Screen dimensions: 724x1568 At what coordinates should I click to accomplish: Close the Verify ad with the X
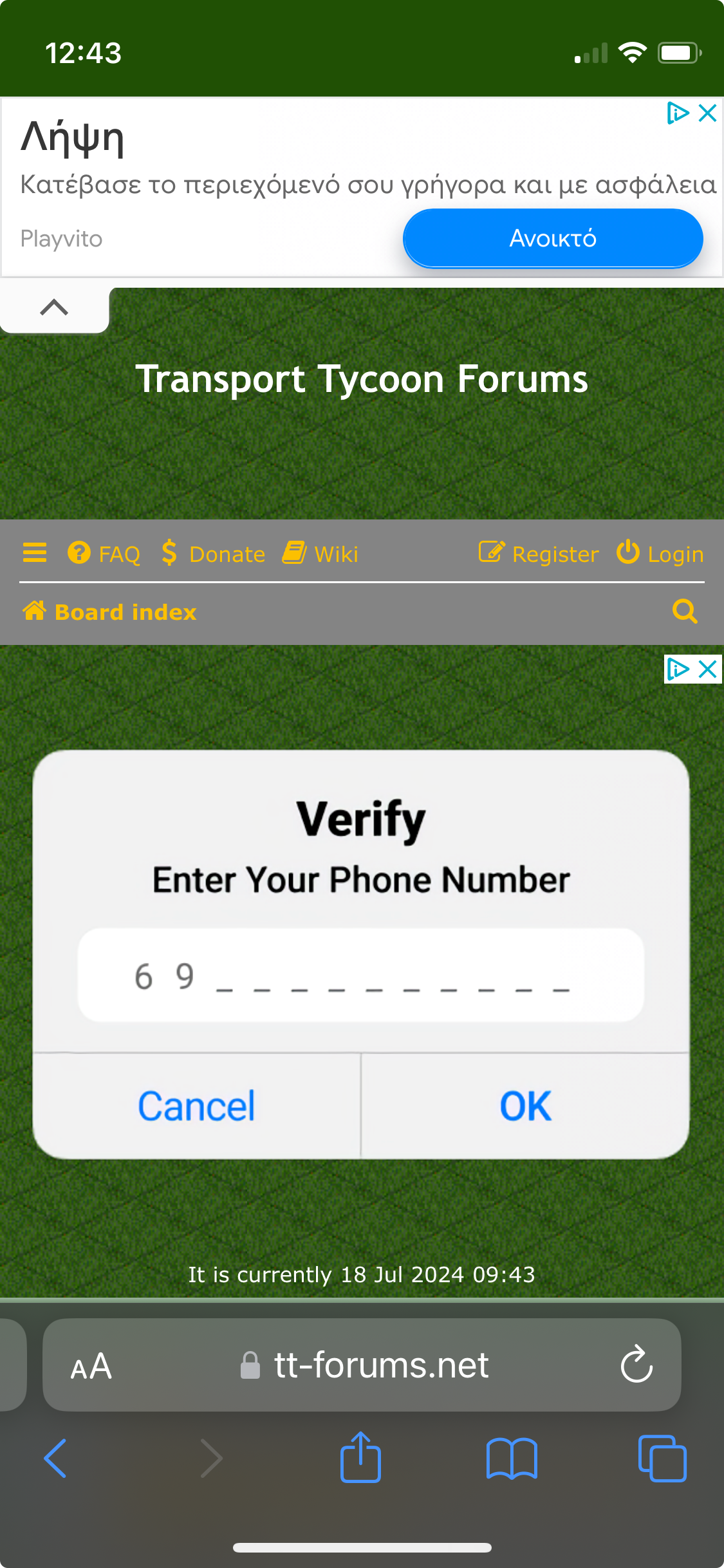pos(707,669)
